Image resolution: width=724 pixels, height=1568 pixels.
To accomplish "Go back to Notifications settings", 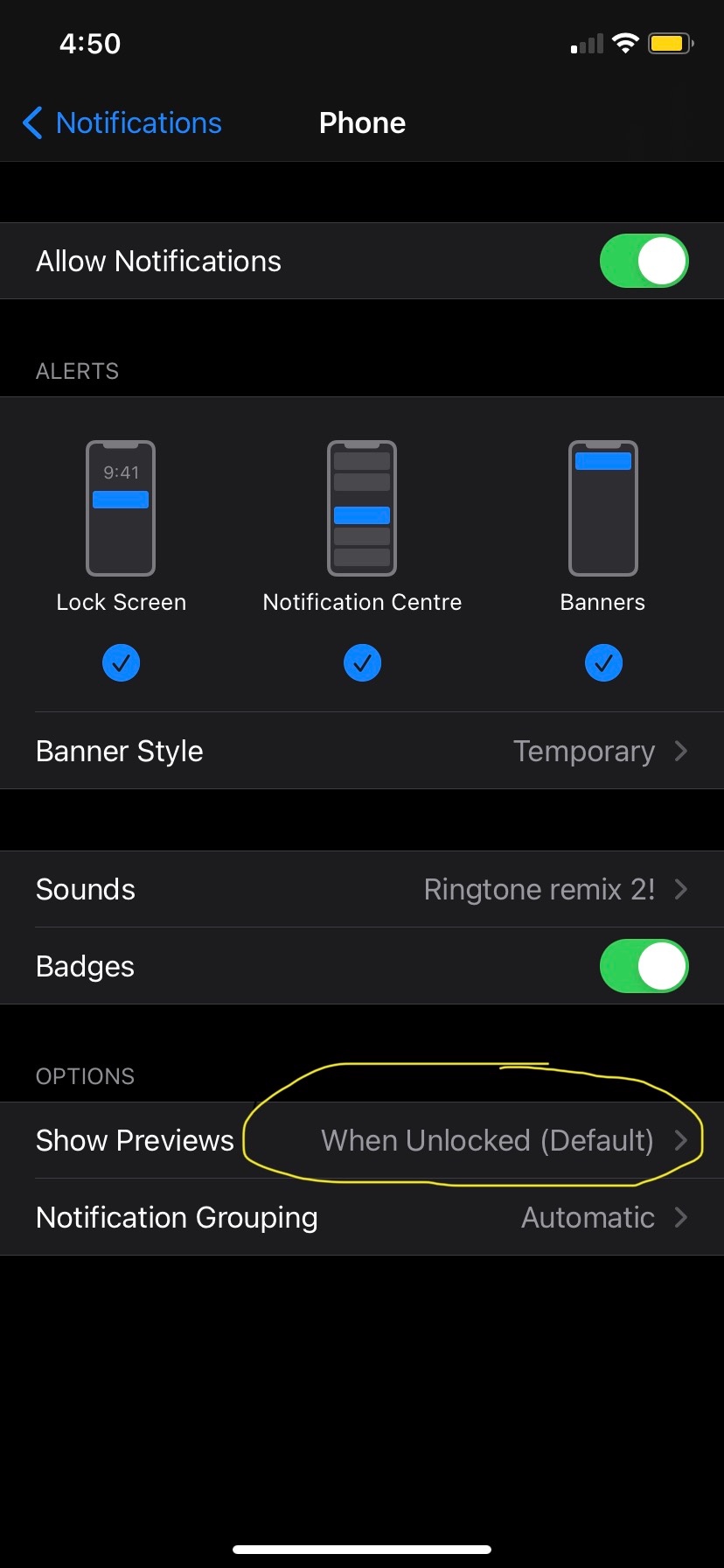I will [x=122, y=123].
